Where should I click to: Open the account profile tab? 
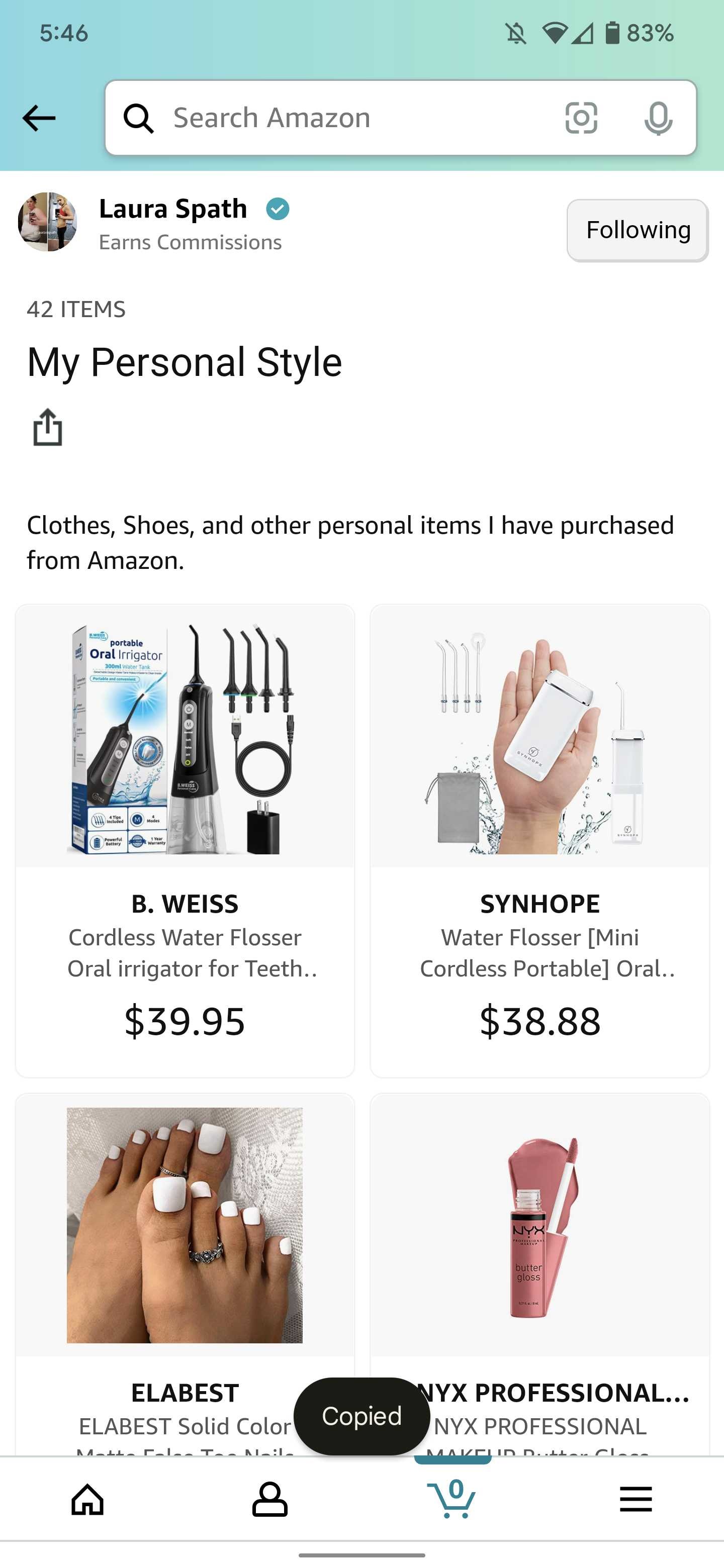(x=270, y=1499)
